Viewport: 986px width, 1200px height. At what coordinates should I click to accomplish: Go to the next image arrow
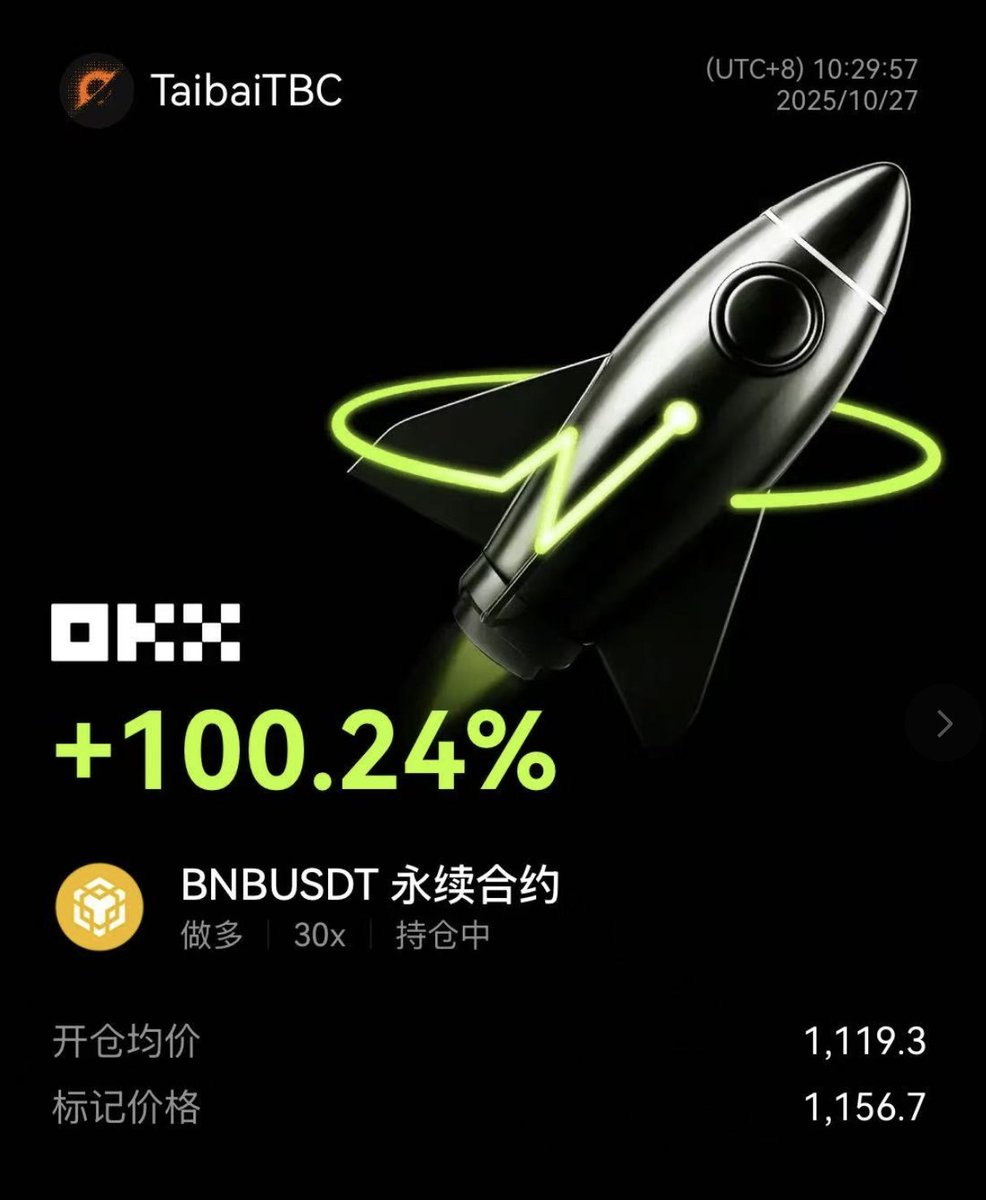click(944, 723)
